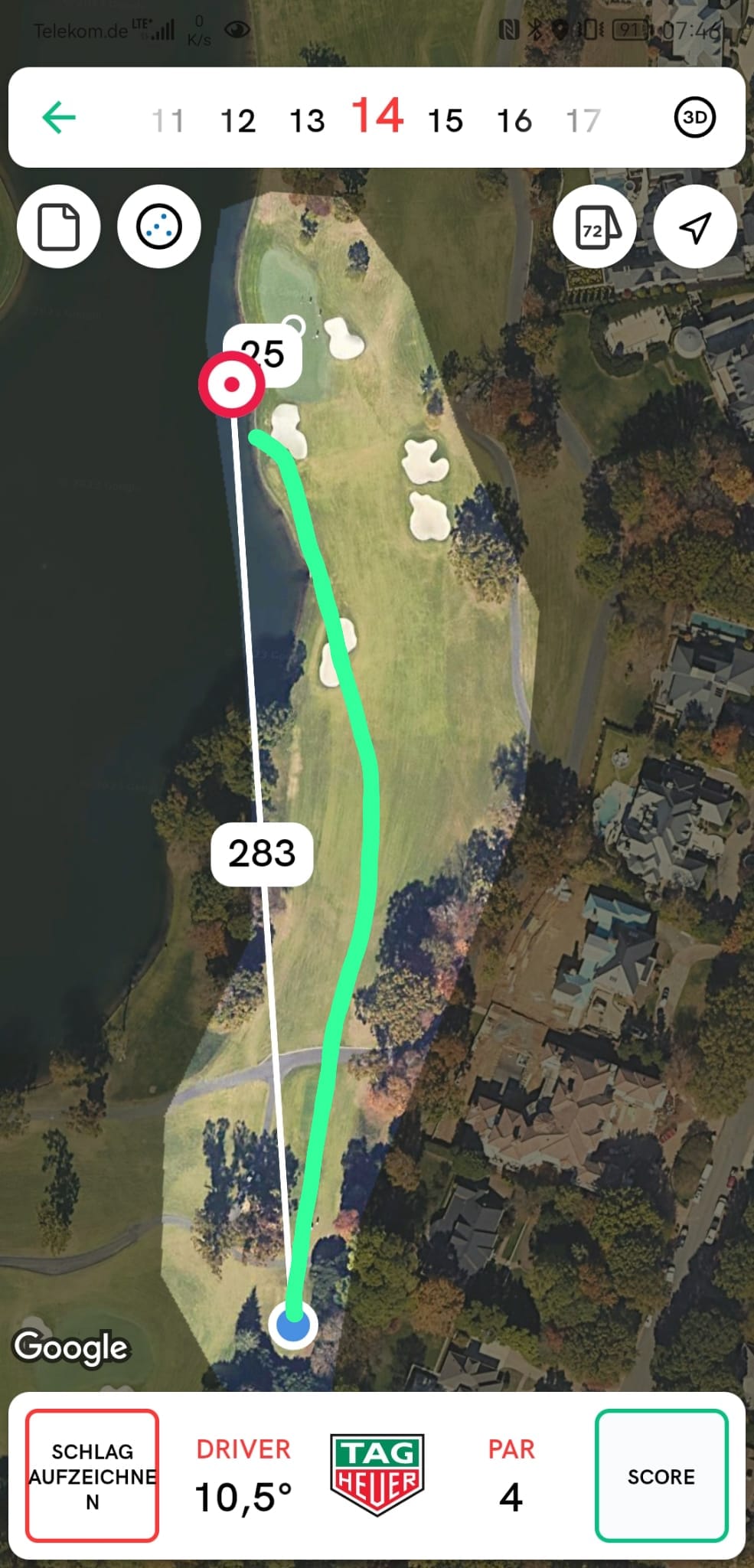Screen dimensions: 754x1568
Task: Switch to hole 12
Action: pyautogui.click(x=237, y=121)
